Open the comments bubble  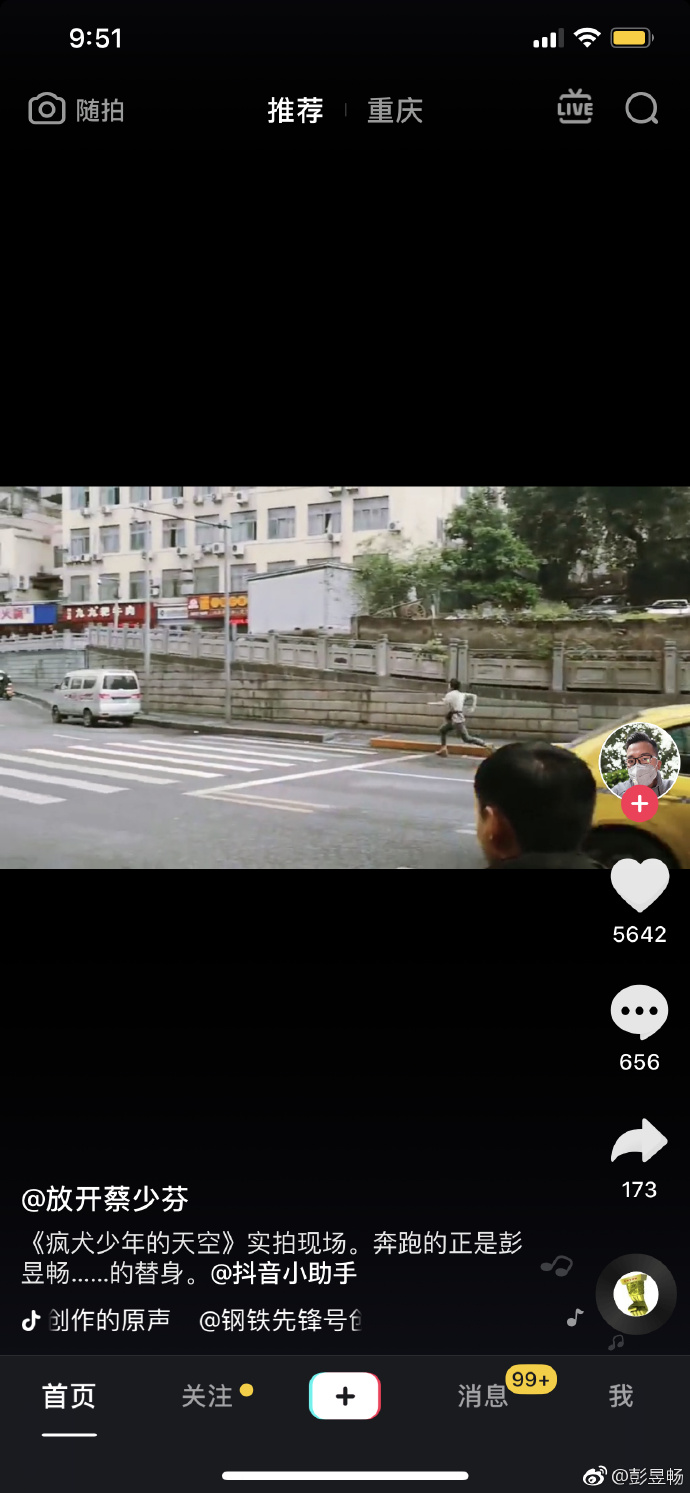pos(639,1013)
